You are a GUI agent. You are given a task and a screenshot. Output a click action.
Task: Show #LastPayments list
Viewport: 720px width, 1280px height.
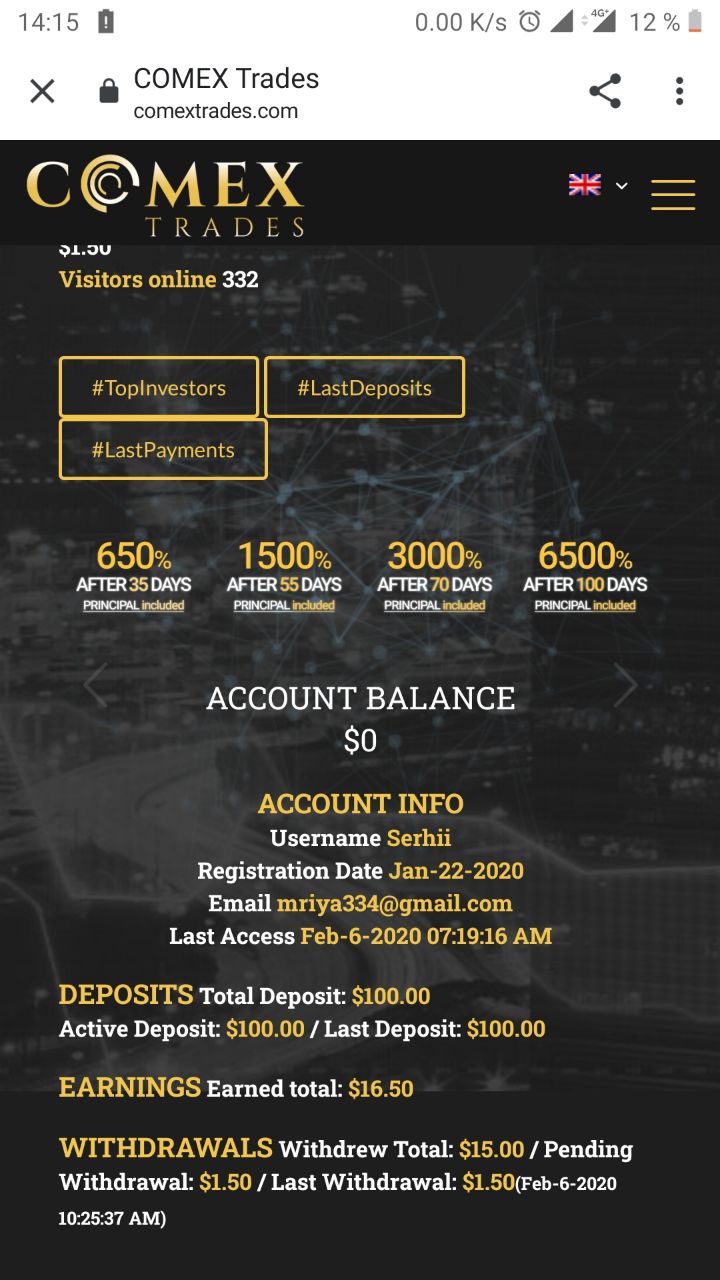[163, 449]
